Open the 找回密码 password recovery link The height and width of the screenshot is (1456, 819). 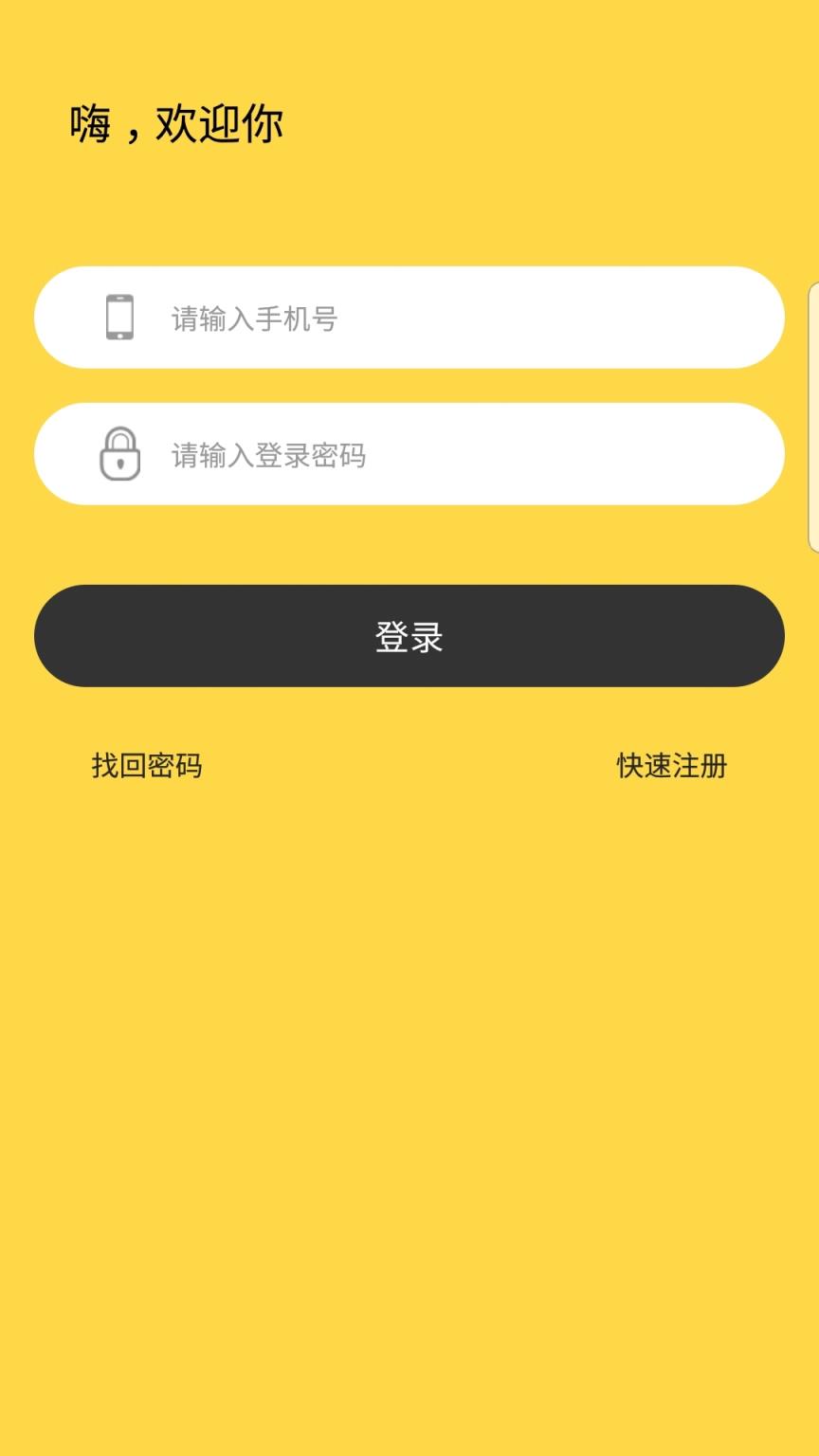click(x=145, y=764)
